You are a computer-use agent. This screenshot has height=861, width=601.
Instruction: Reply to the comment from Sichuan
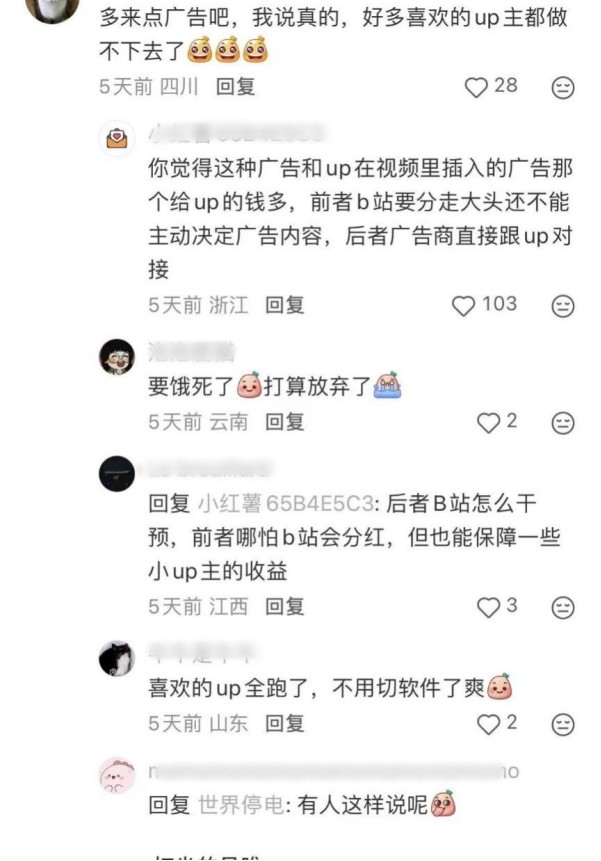click(236, 87)
